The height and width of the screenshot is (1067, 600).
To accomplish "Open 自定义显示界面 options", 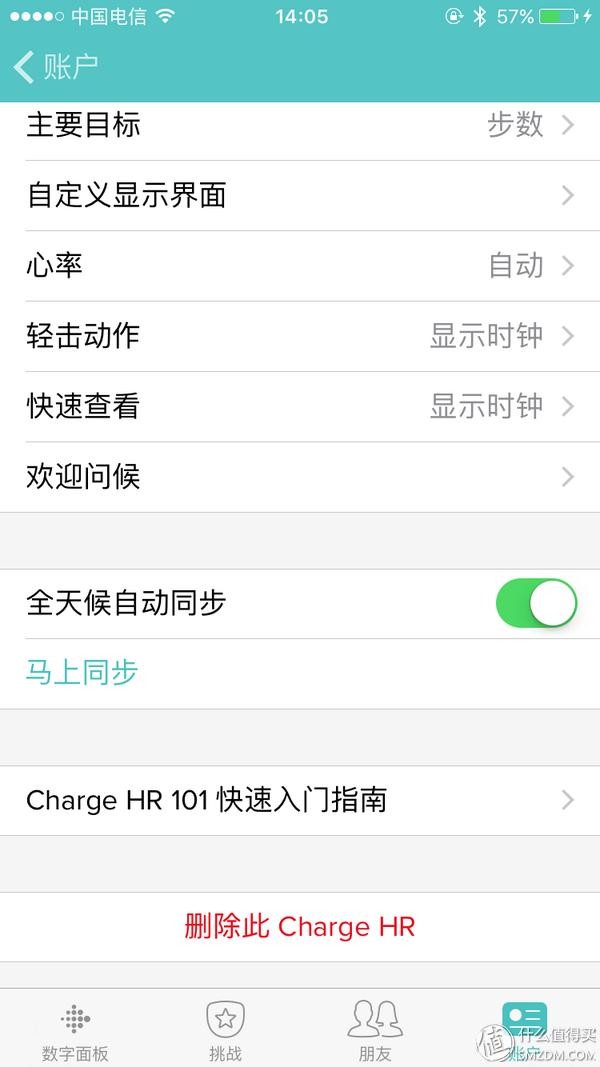I will [300, 196].
